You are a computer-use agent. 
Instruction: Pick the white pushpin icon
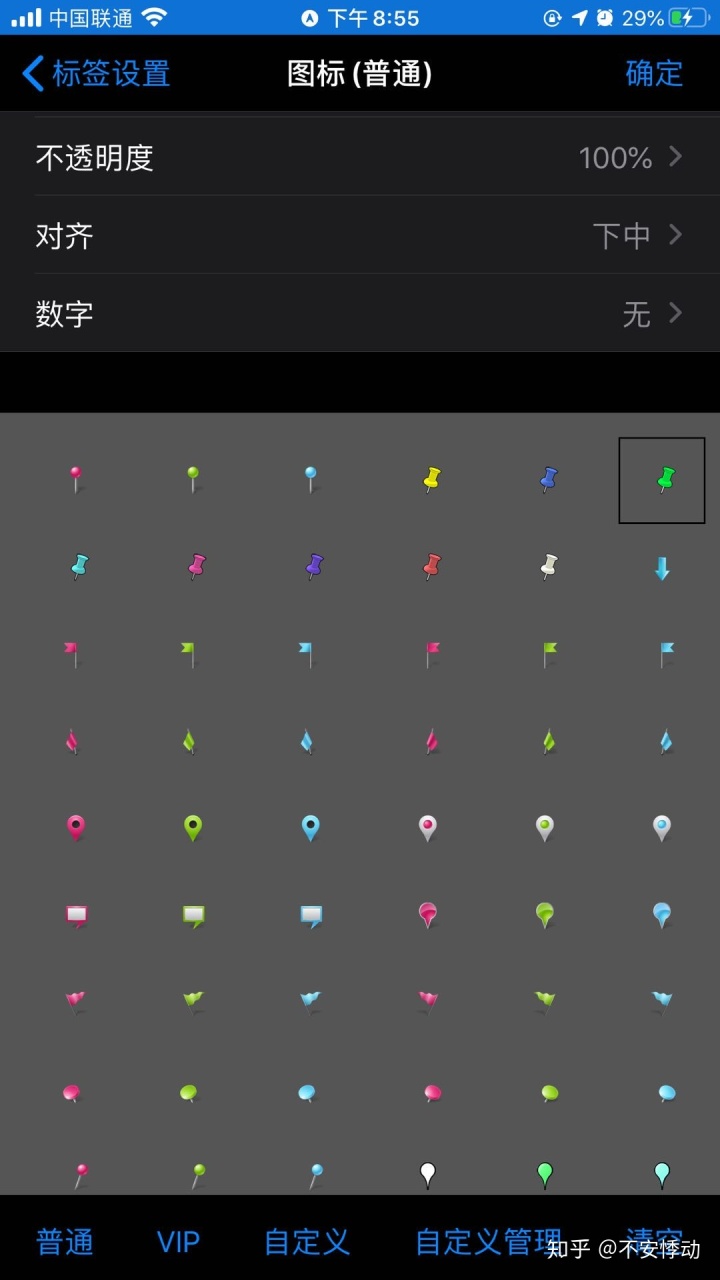[x=547, y=567]
